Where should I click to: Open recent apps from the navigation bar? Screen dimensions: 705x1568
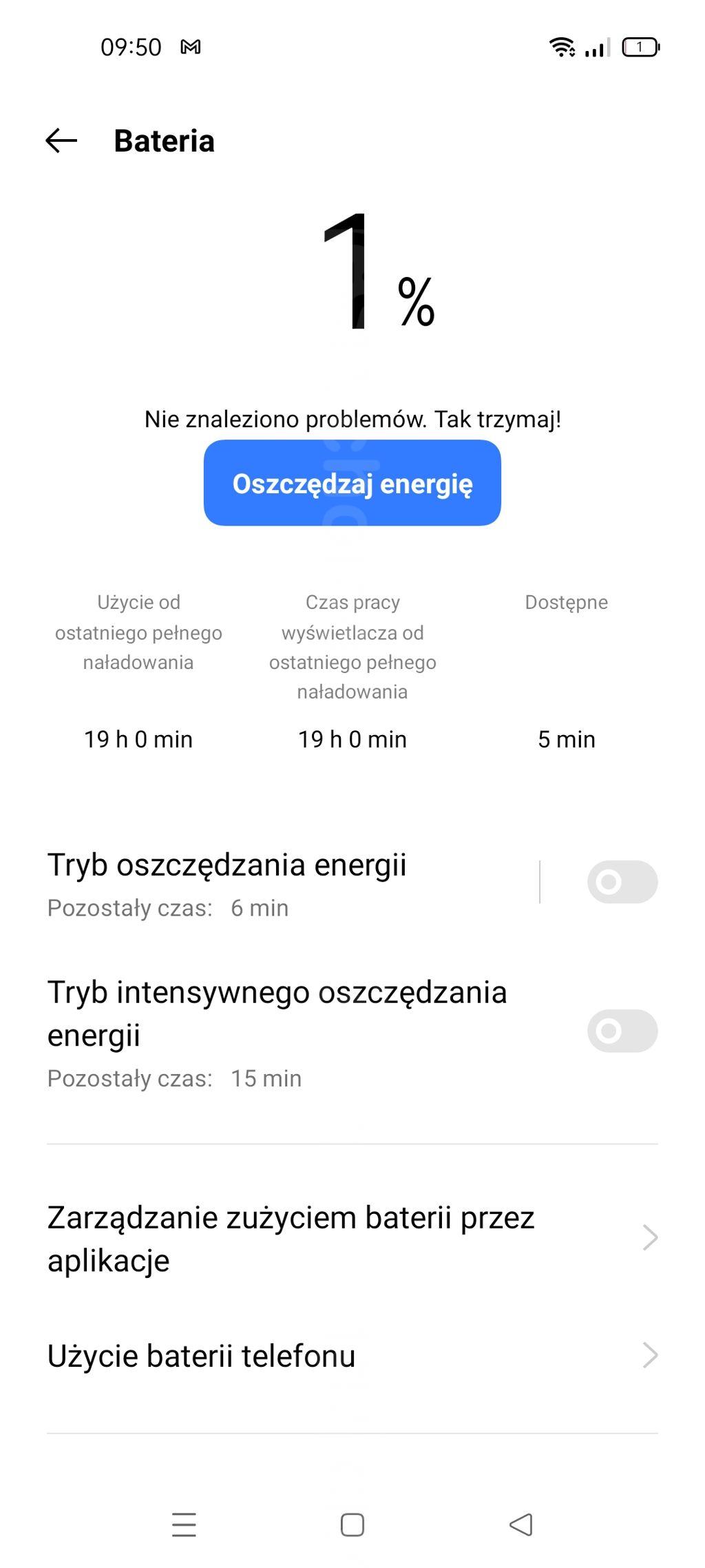click(x=184, y=1524)
